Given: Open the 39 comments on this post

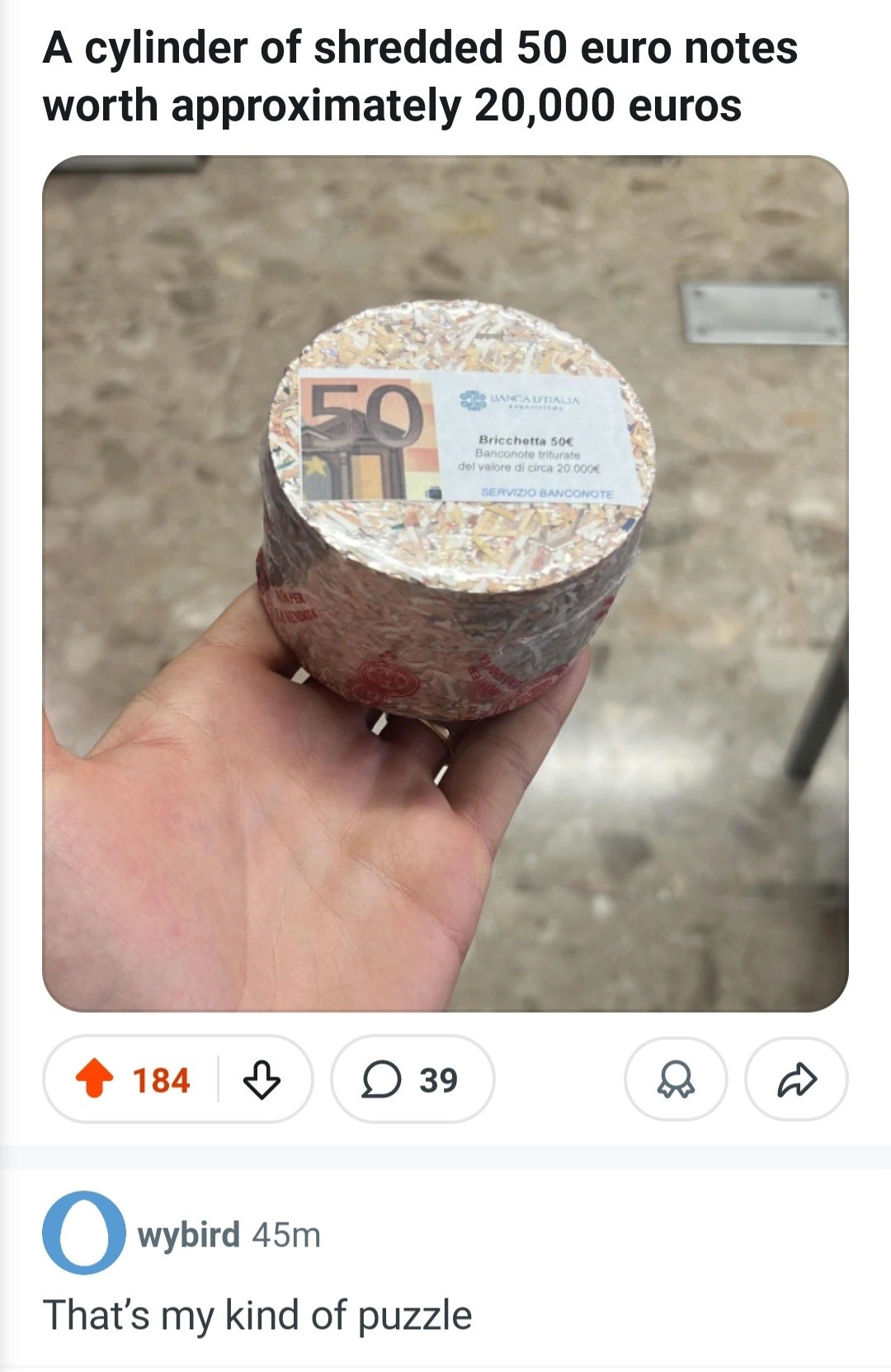Looking at the screenshot, I should (412, 1079).
